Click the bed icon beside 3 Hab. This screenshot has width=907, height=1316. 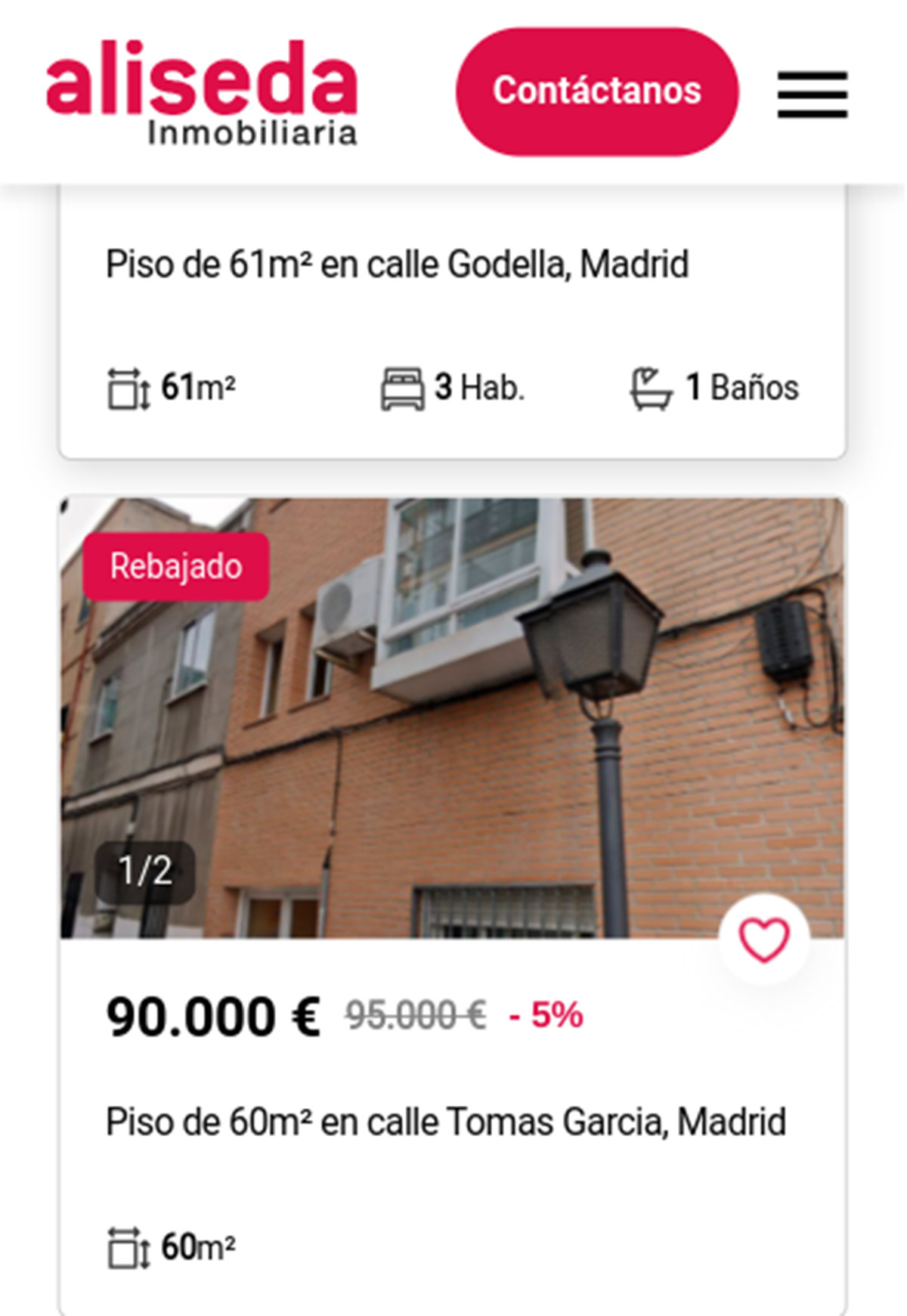coord(403,387)
